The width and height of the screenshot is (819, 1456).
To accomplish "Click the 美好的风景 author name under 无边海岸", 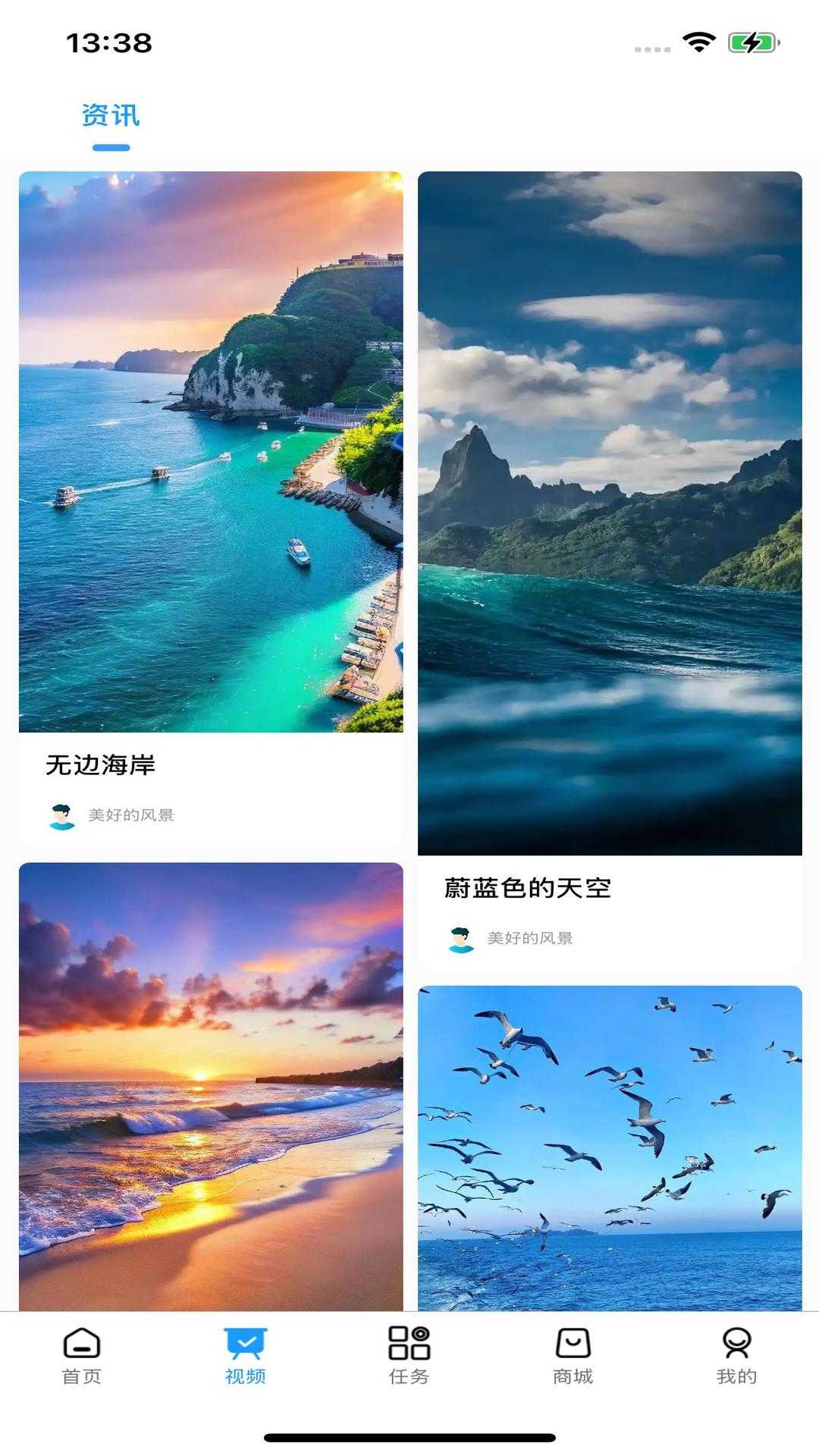I will pos(130,817).
